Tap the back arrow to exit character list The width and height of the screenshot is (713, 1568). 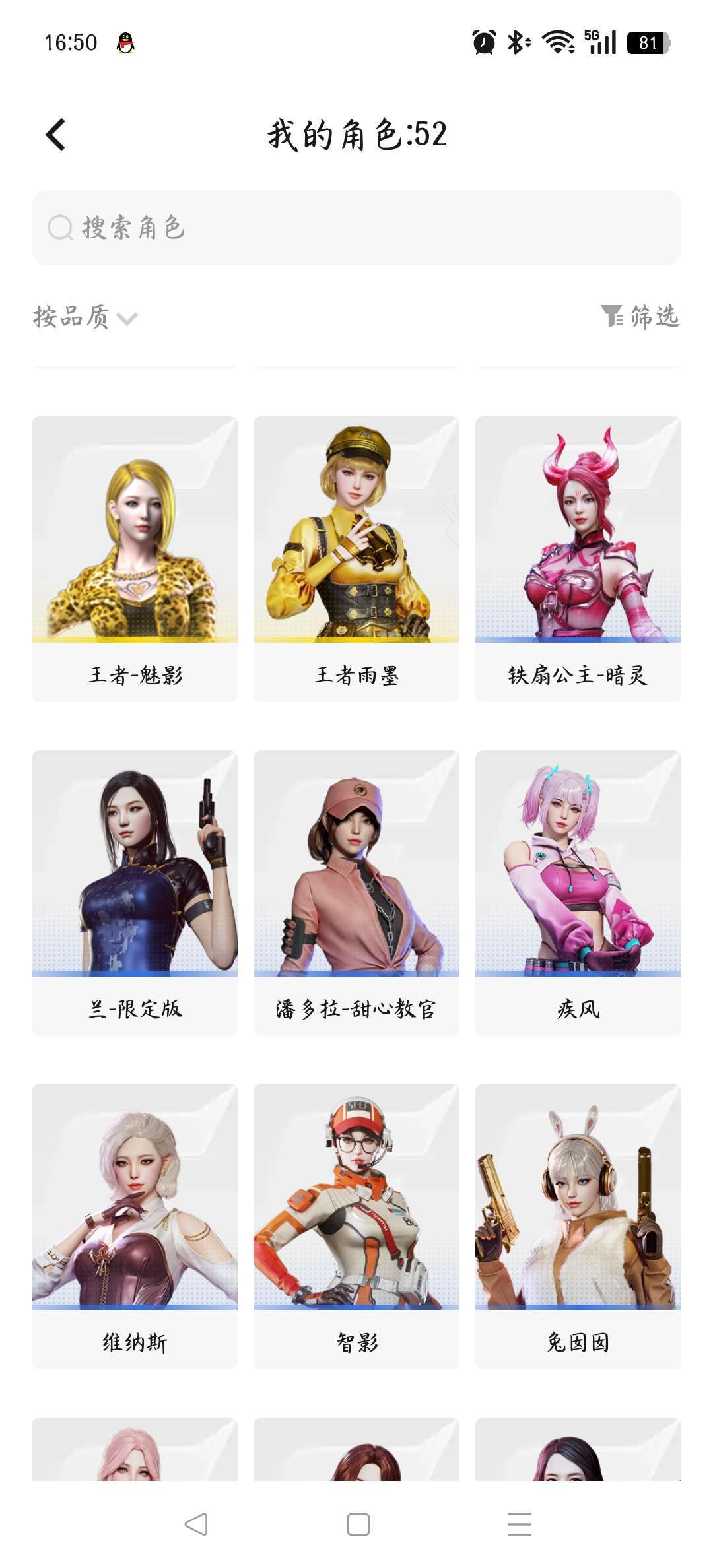(56, 135)
